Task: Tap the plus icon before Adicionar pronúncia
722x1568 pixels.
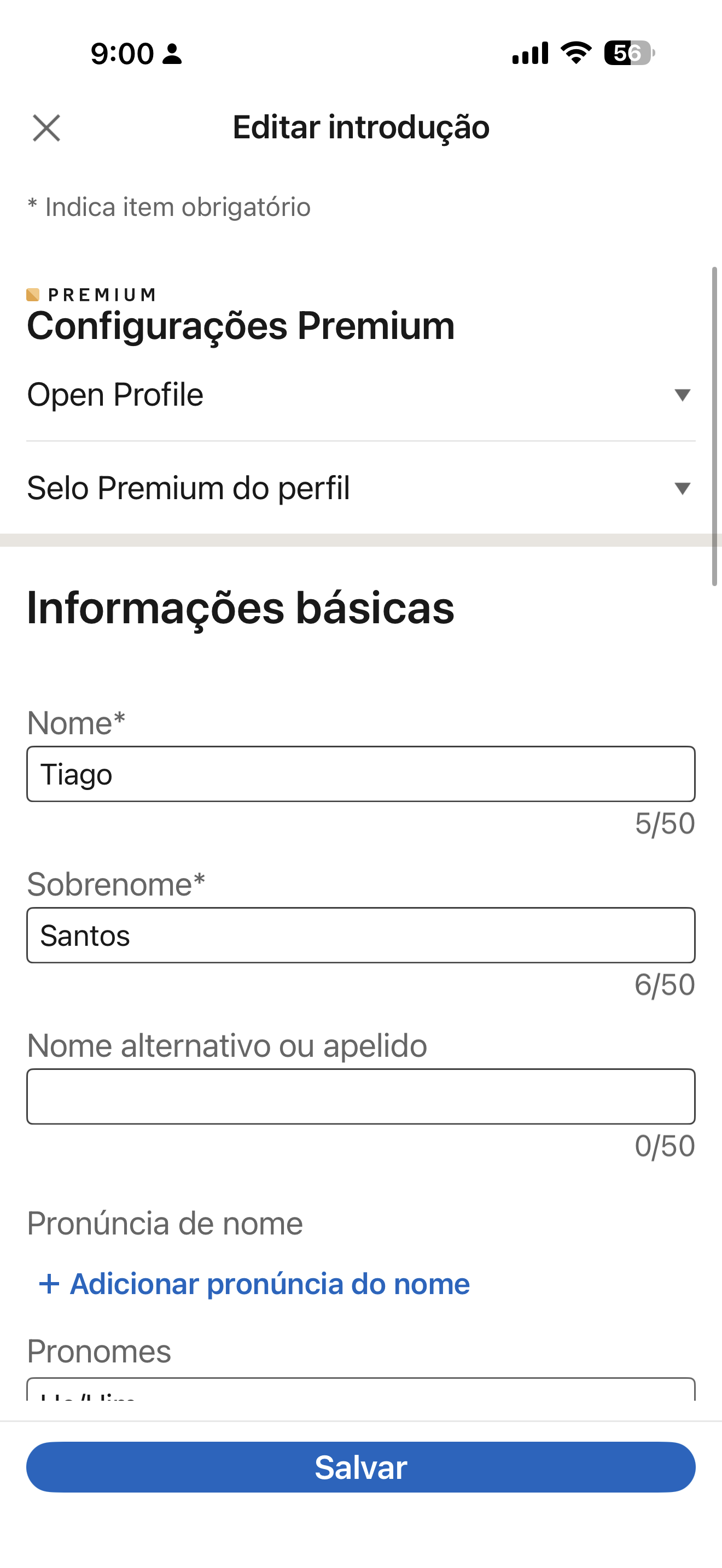Action: pos(48,1283)
